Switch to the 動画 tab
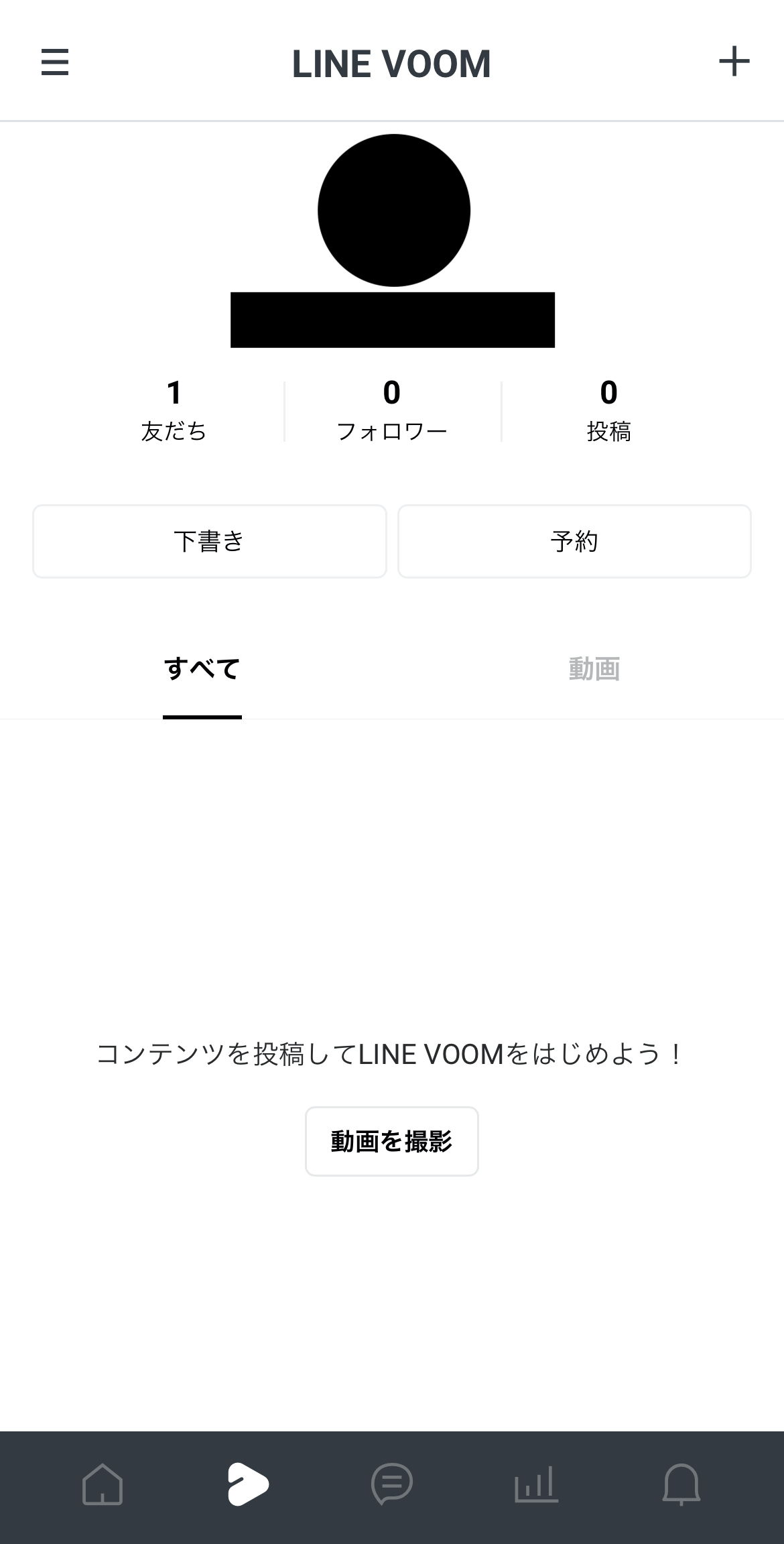784x1544 pixels. (x=594, y=669)
